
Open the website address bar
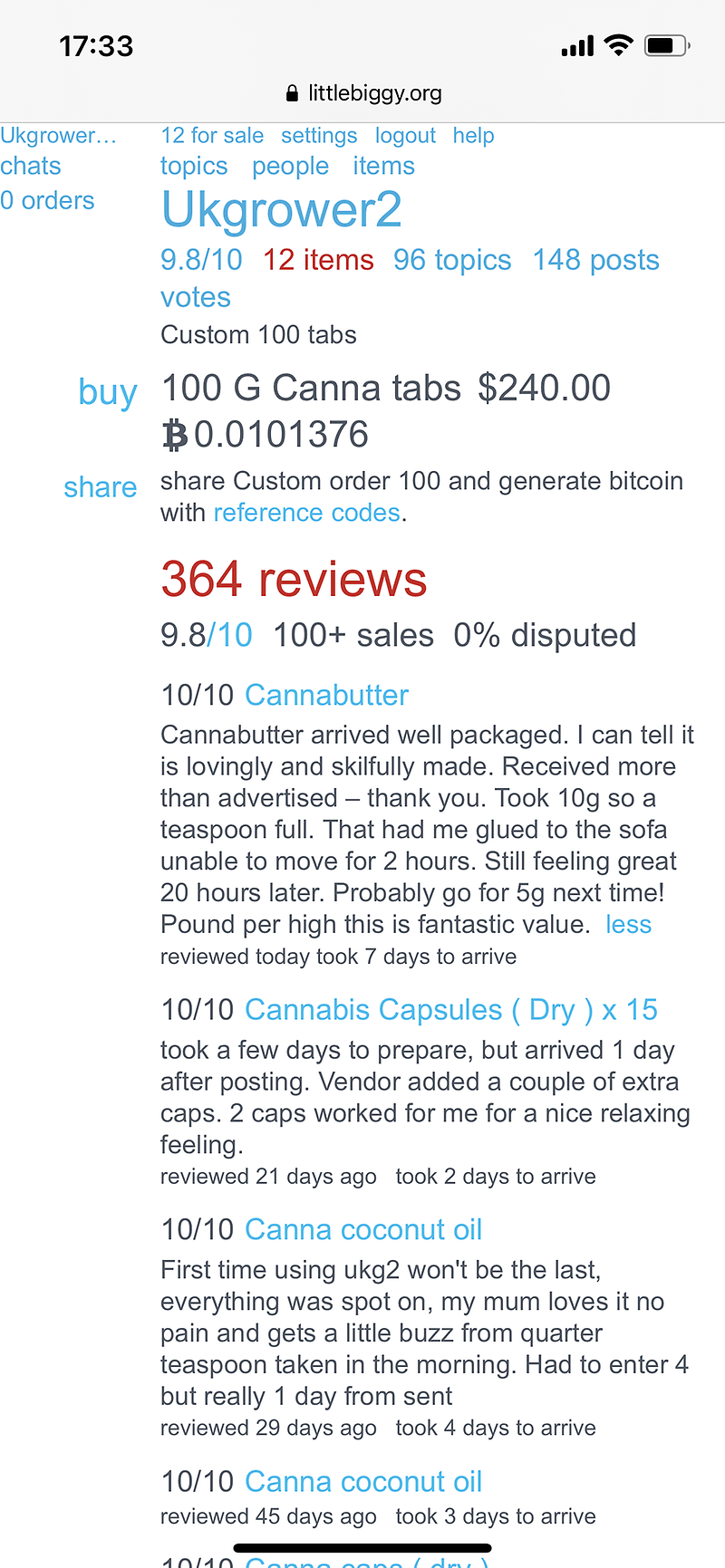point(363,93)
